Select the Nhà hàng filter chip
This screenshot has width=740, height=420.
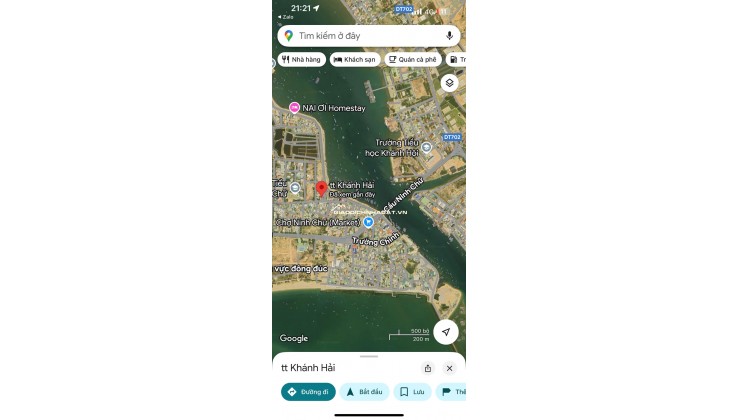pos(301,60)
